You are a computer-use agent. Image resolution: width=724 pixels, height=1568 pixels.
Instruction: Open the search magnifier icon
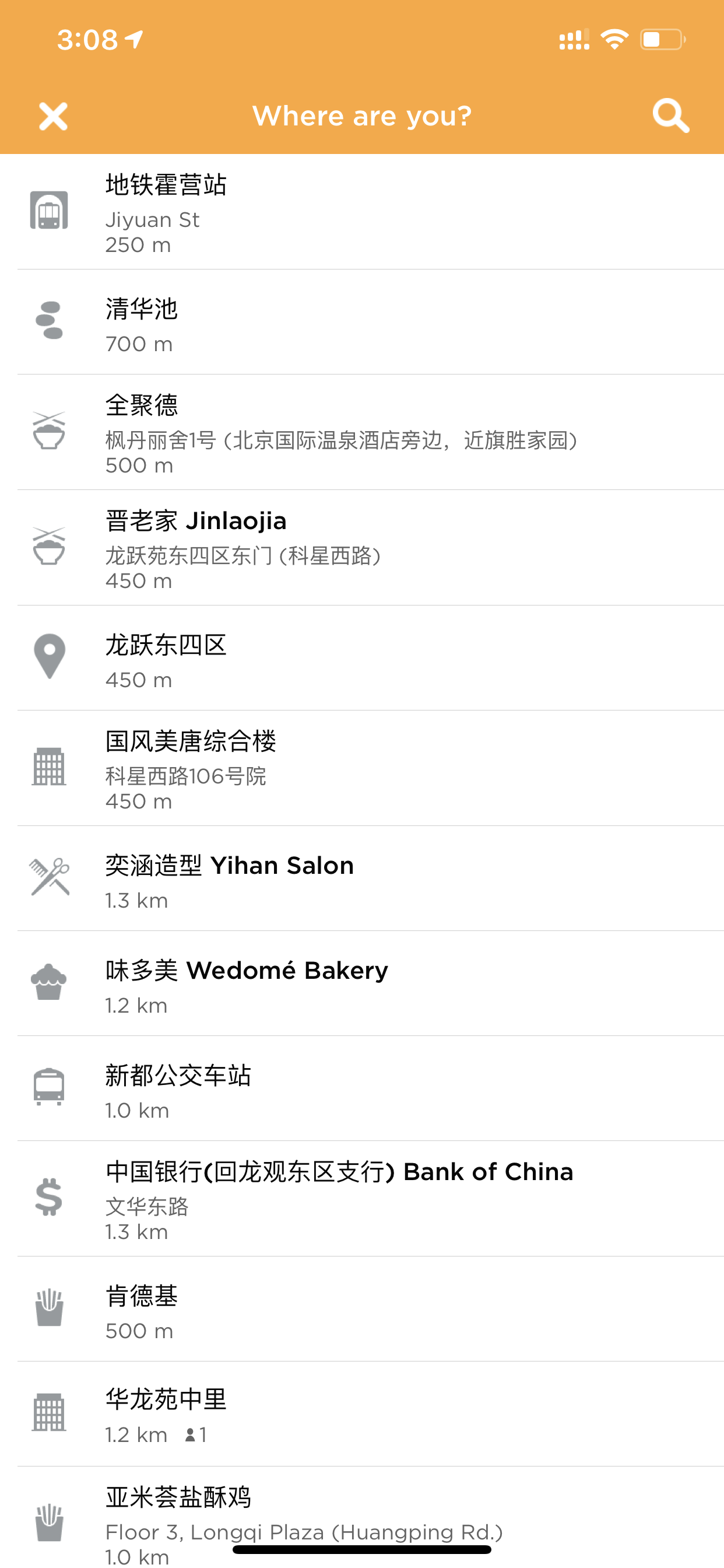tap(670, 116)
